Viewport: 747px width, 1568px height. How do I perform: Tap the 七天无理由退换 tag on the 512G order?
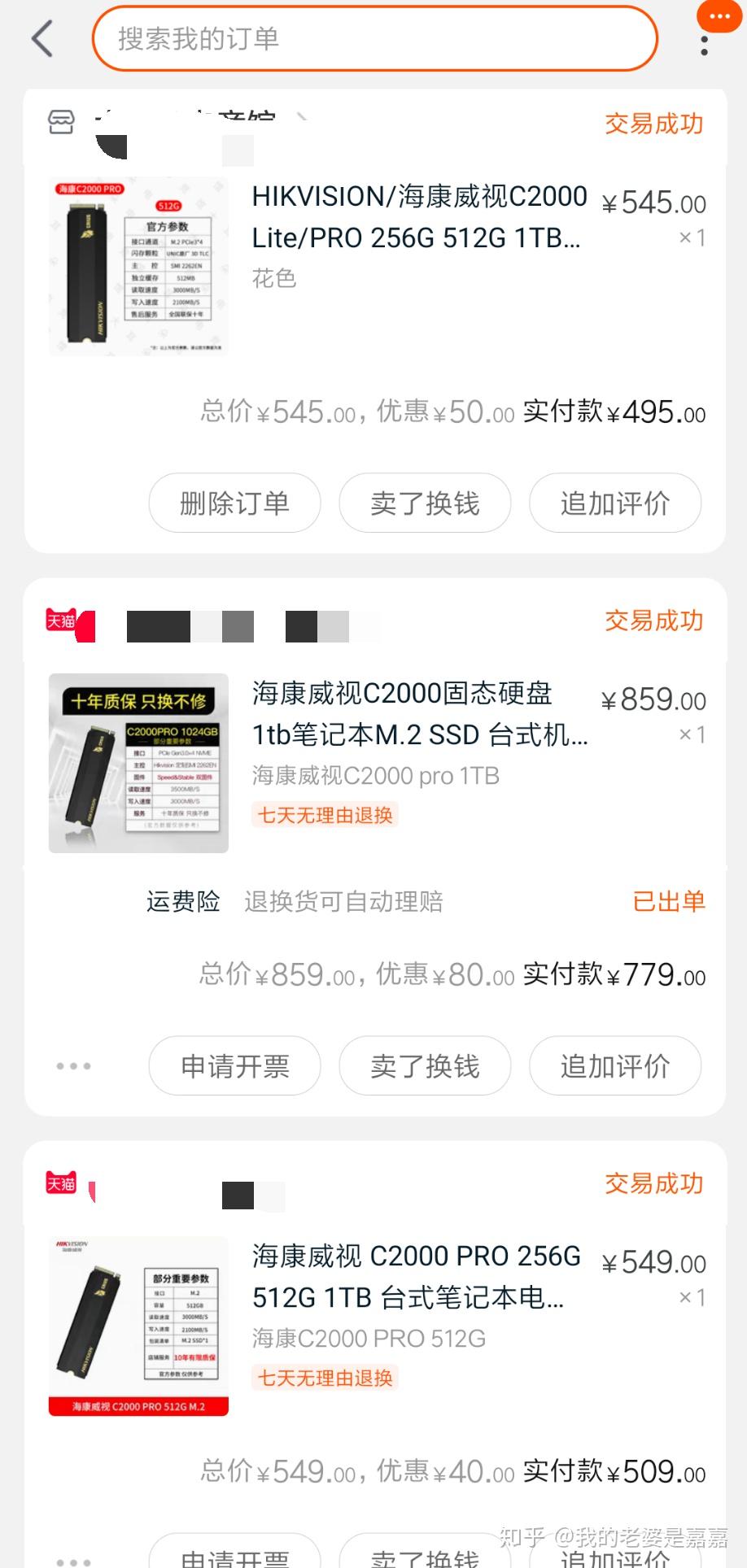click(323, 1378)
